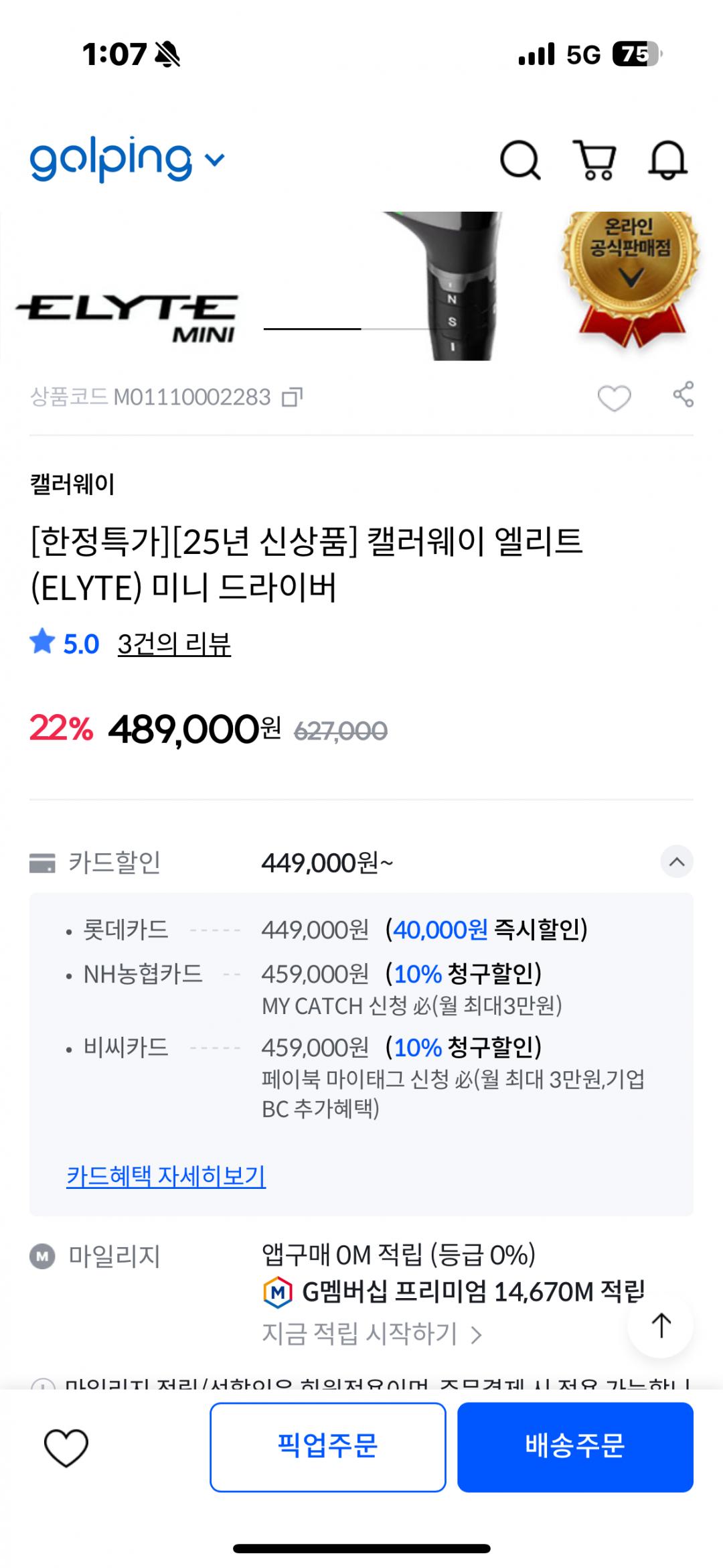The width and height of the screenshot is (723, 1568).
Task: Open the search magnifier icon
Action: 520,160
